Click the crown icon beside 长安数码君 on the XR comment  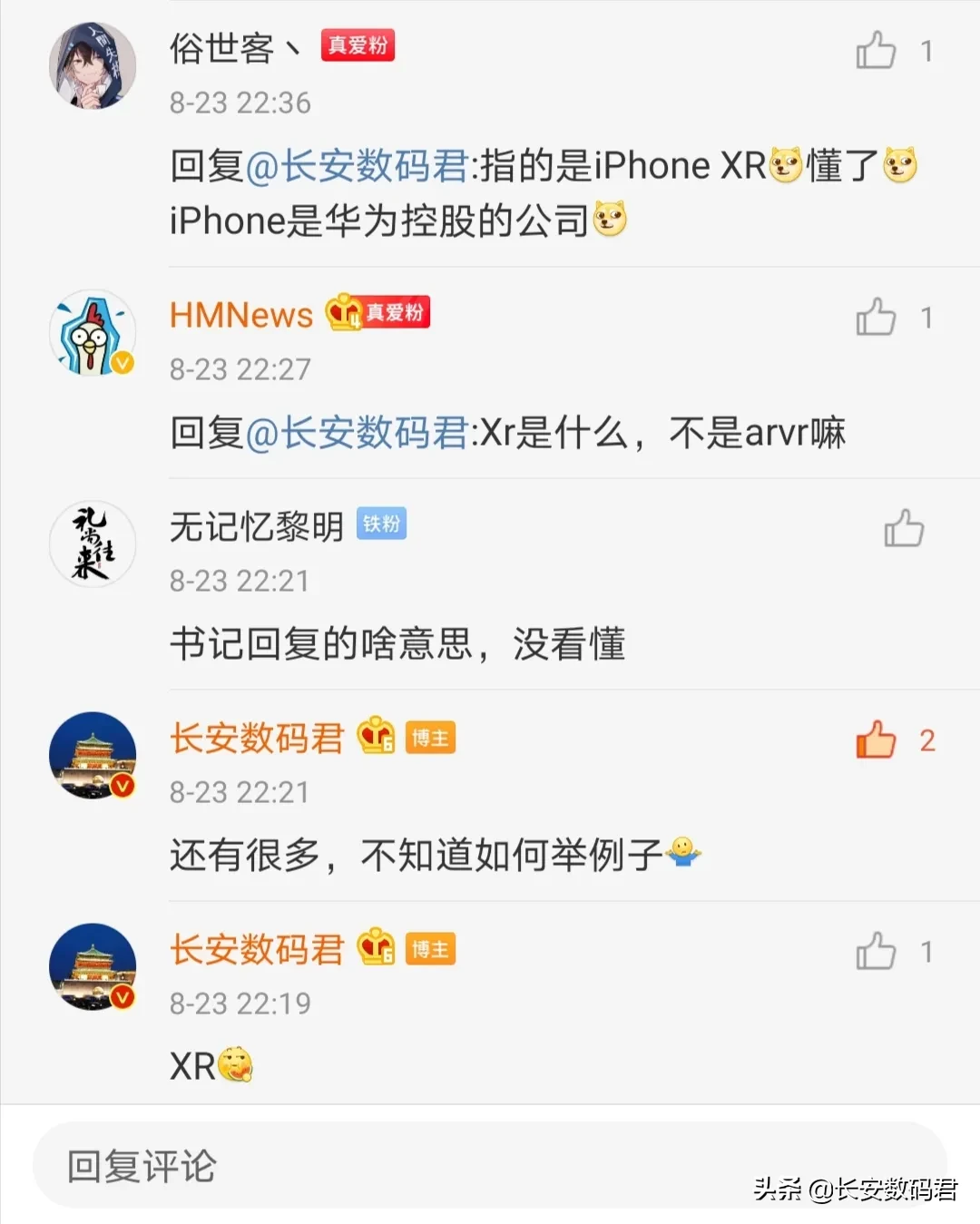tap(377, 949)
